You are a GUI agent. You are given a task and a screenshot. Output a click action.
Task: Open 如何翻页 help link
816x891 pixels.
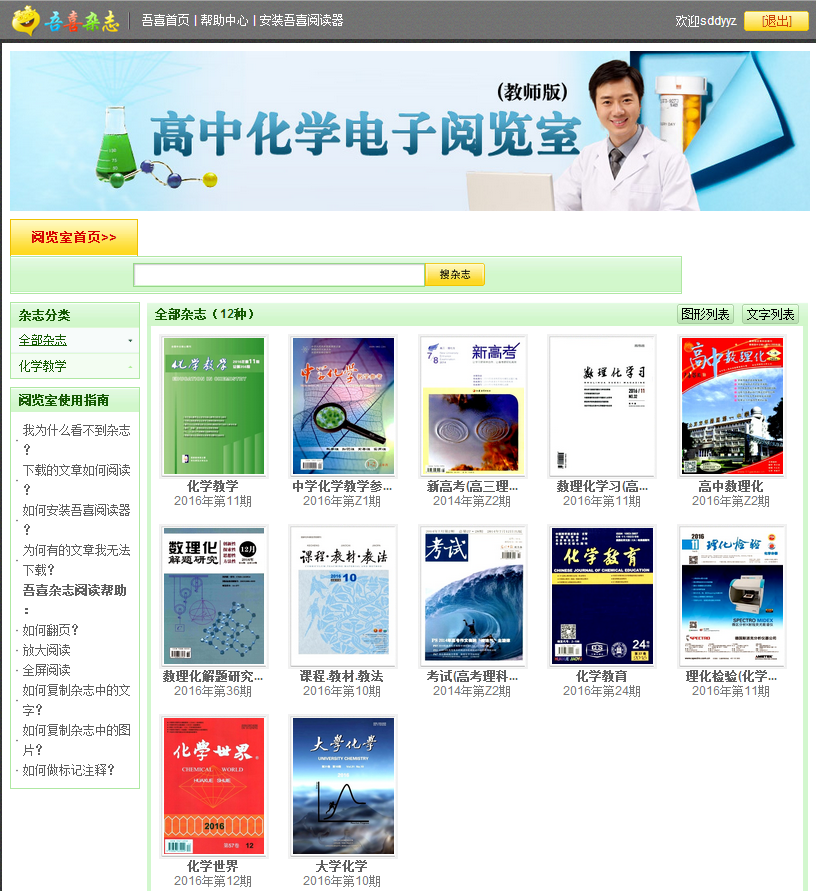click(x=50, y=630)
